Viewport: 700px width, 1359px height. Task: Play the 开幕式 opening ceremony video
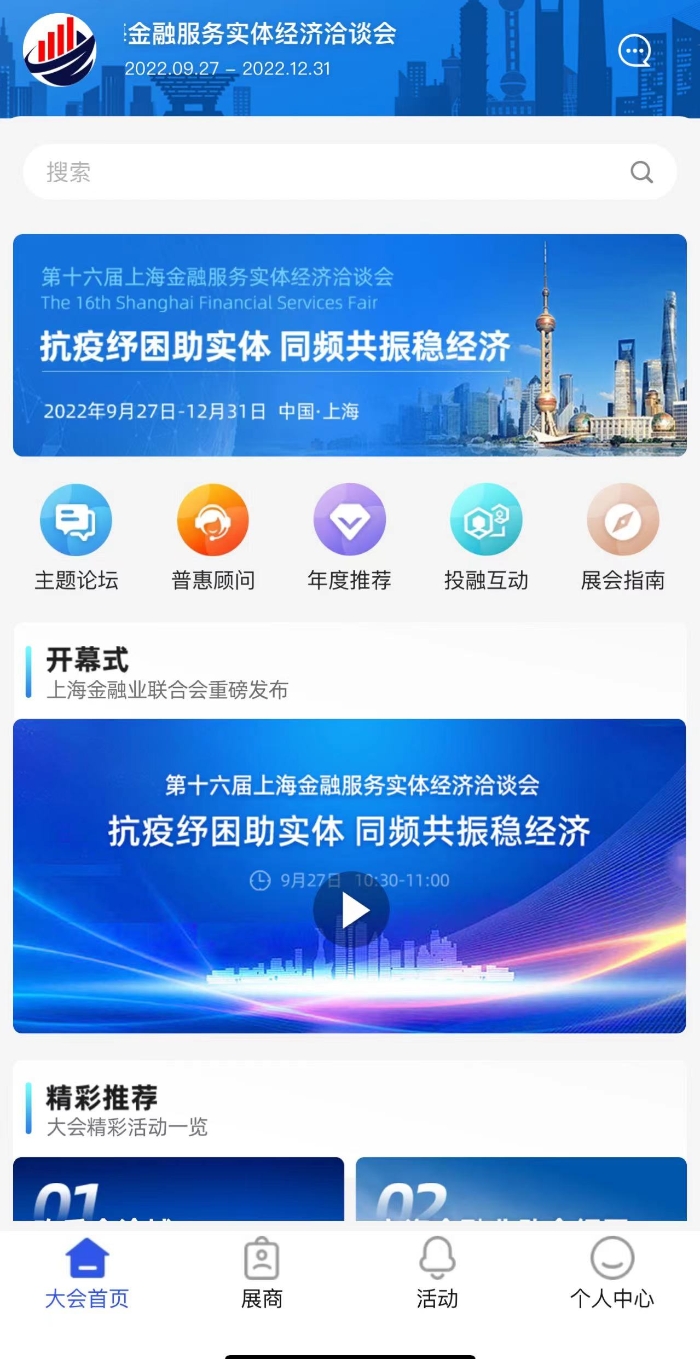tap(351, 909)
